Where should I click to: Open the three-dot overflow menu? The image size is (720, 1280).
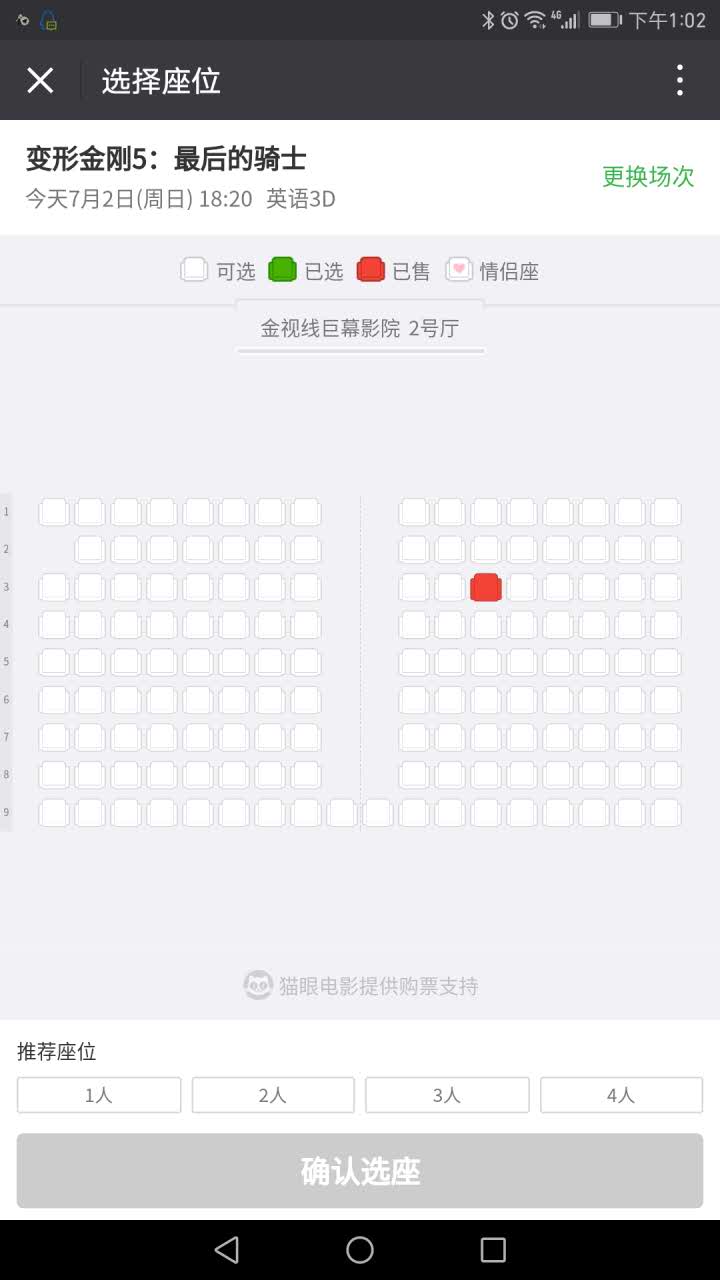(x=680, y=80)
